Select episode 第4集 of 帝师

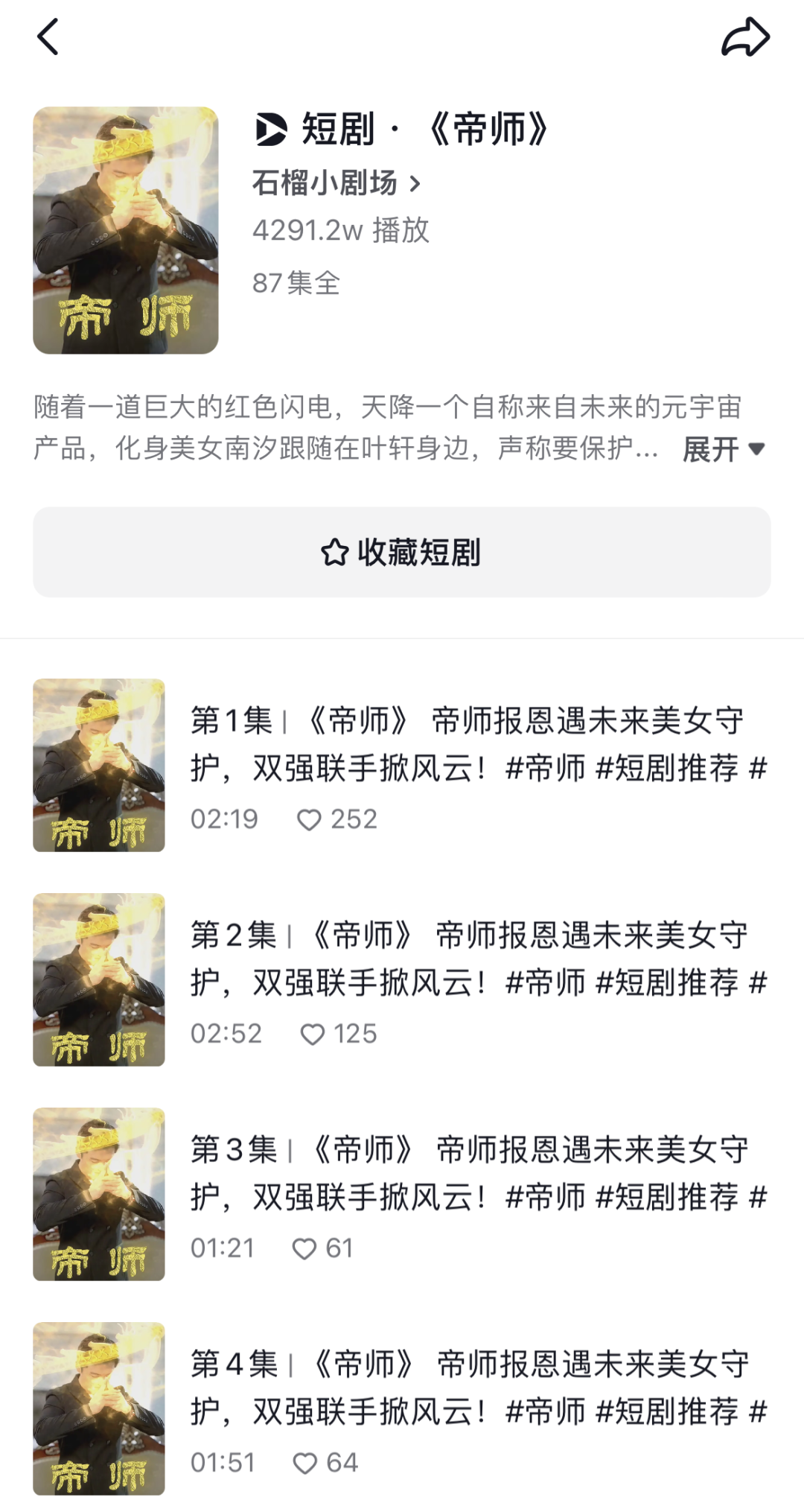[402, 1409]
